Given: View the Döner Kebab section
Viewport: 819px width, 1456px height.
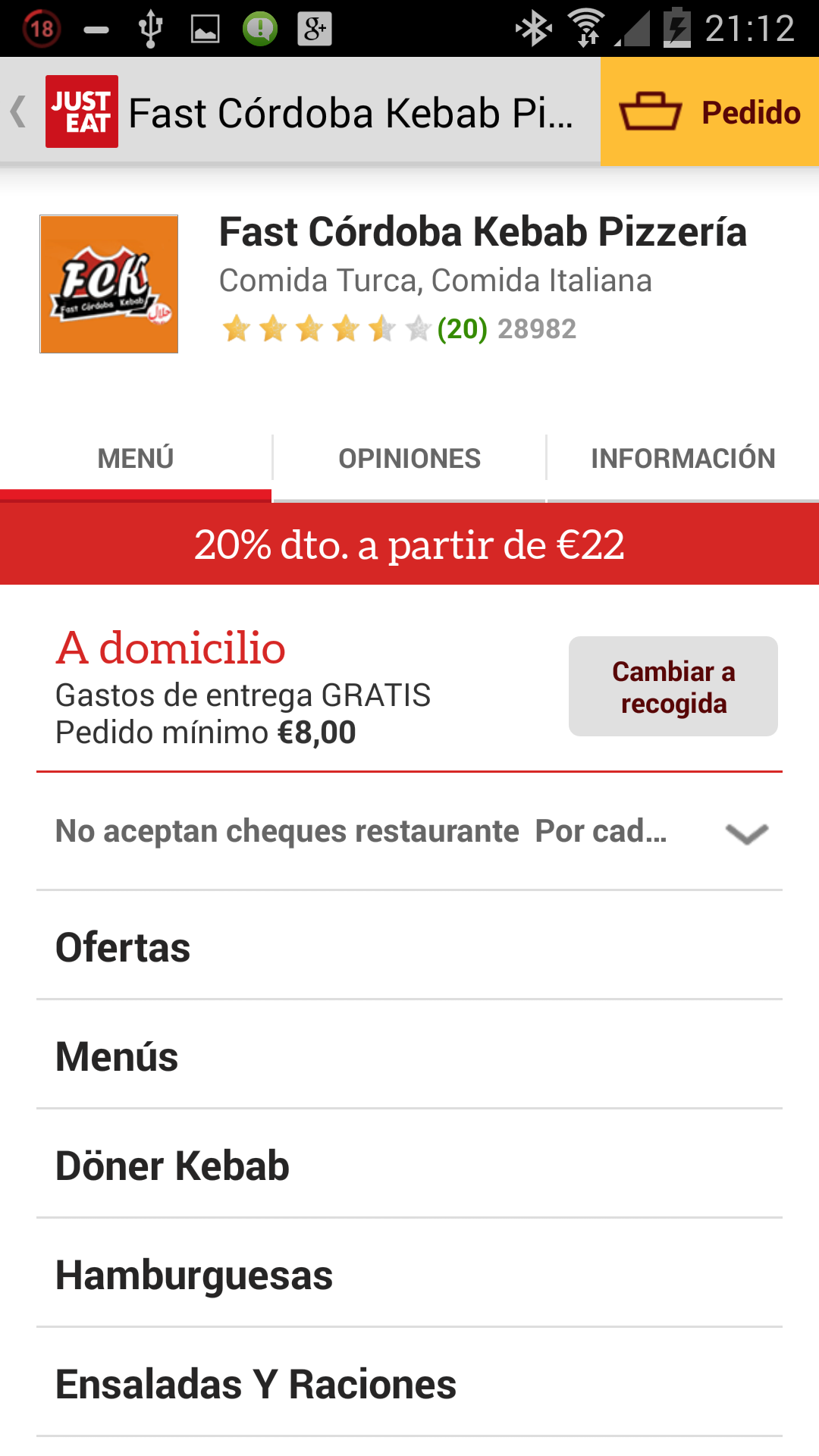Looking at the screenshot, I should point(409,1166).
